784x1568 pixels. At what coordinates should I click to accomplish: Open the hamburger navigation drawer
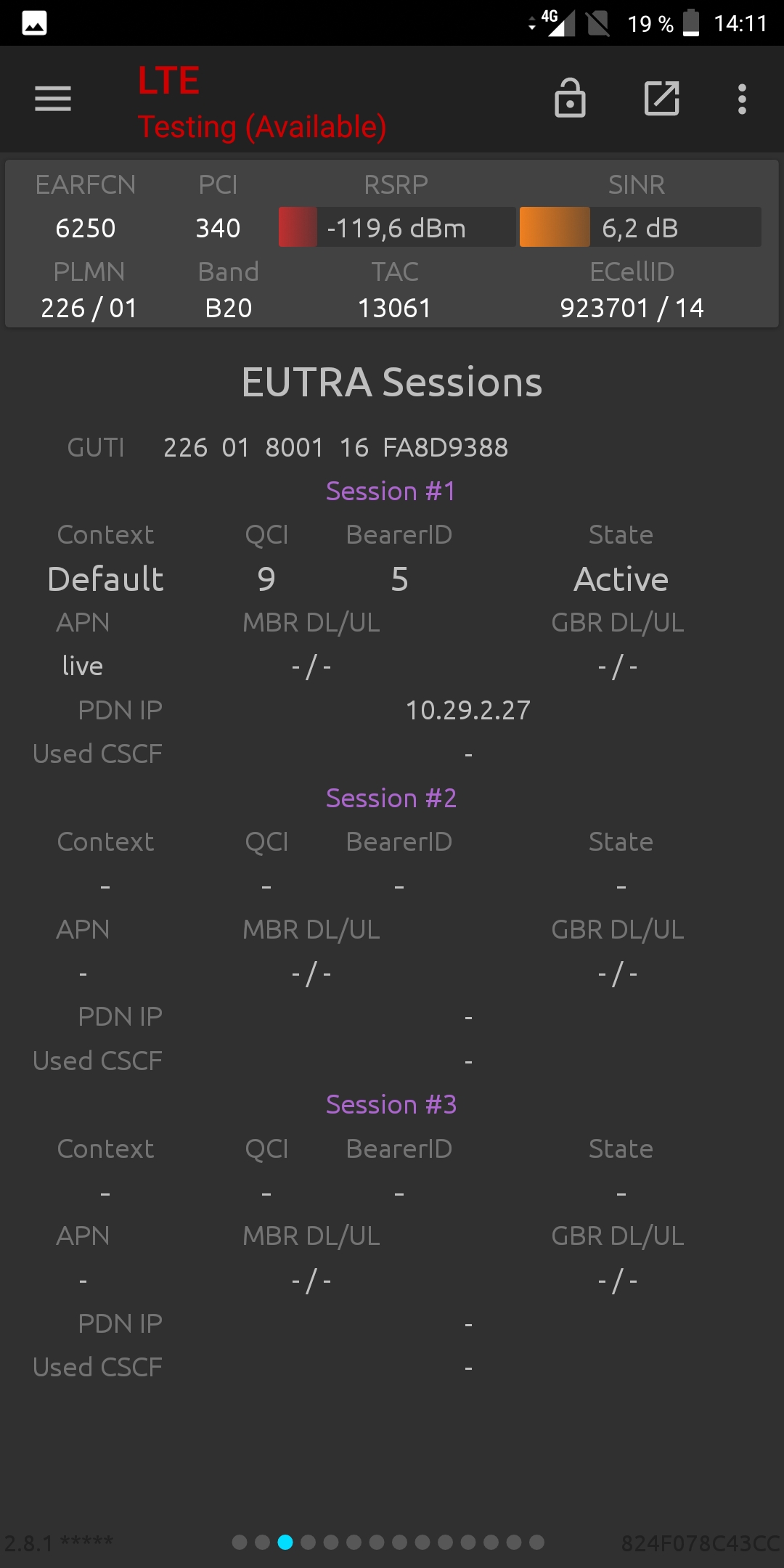(x=53, y=99)
